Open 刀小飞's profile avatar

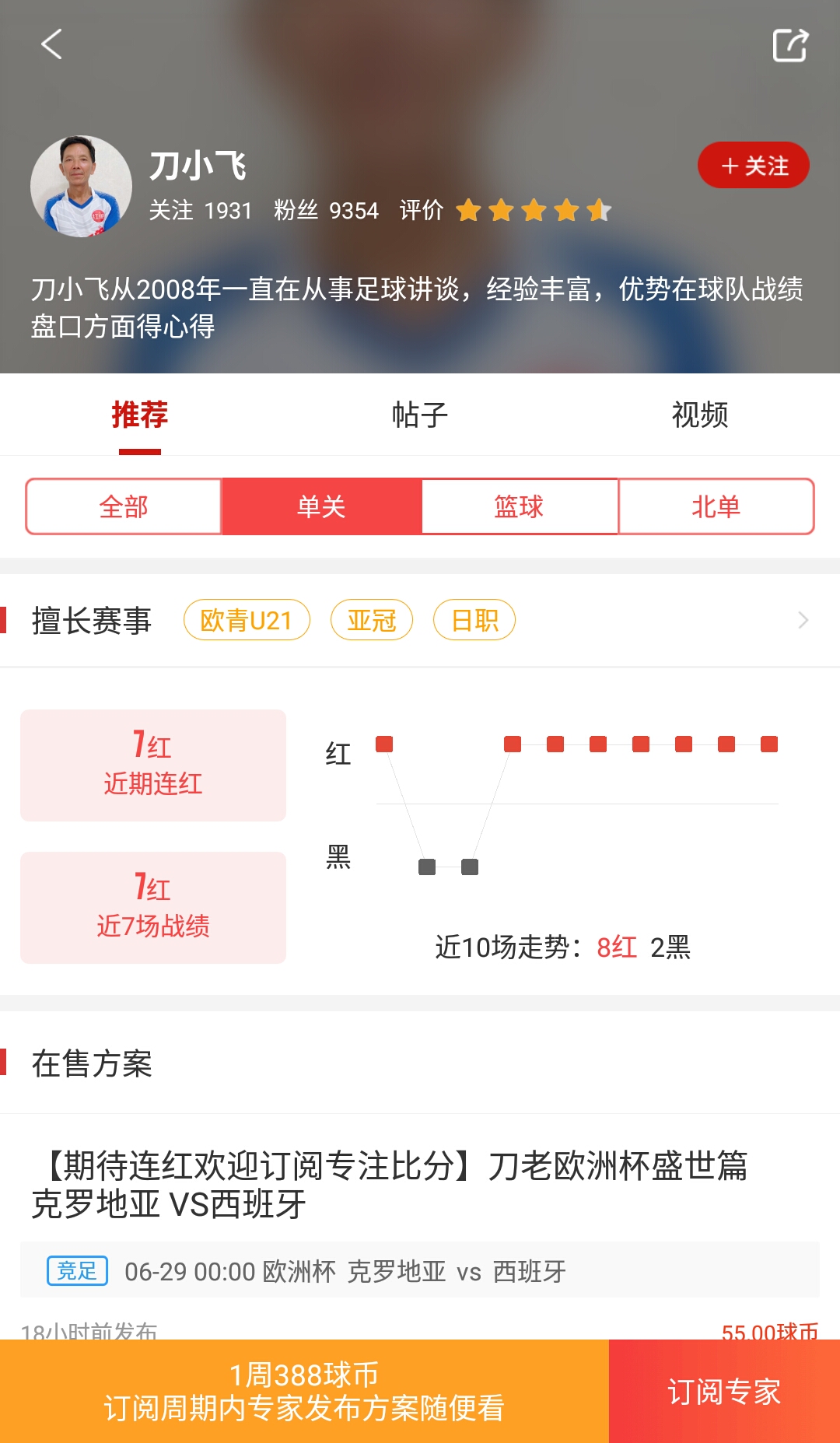coord(81,187)
